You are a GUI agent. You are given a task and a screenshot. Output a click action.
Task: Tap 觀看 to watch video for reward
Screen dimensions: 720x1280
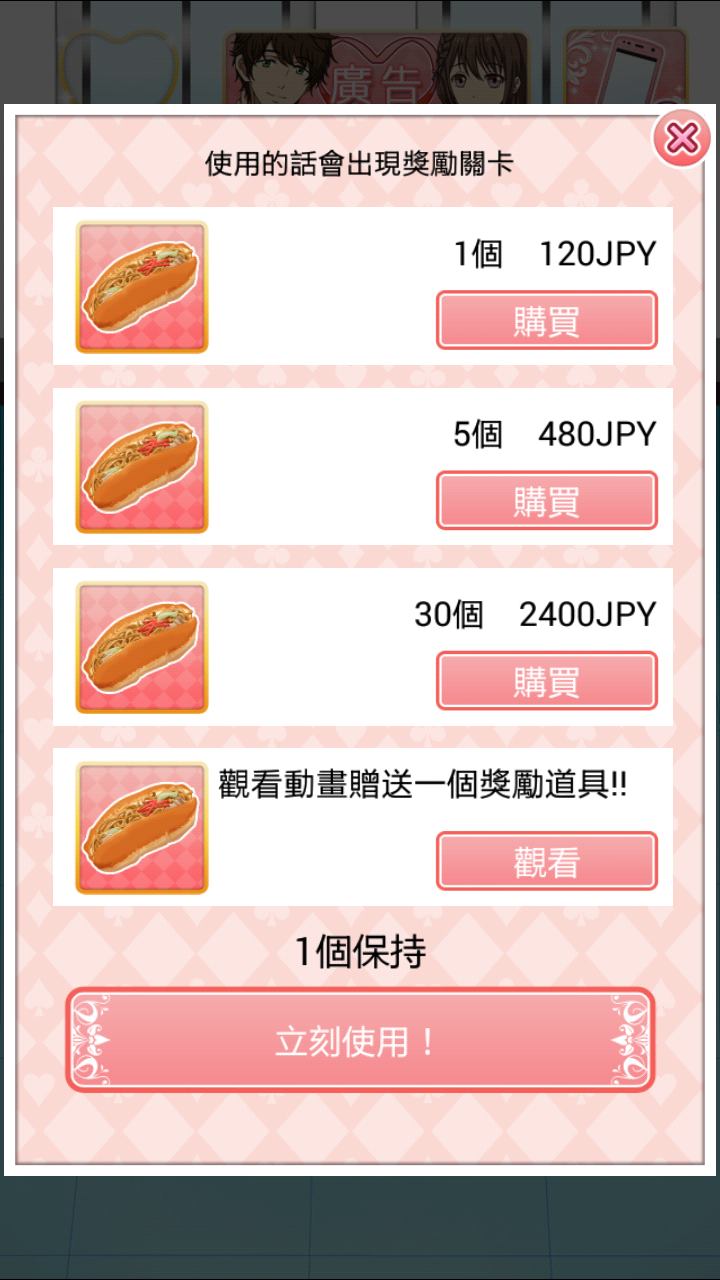546,861
